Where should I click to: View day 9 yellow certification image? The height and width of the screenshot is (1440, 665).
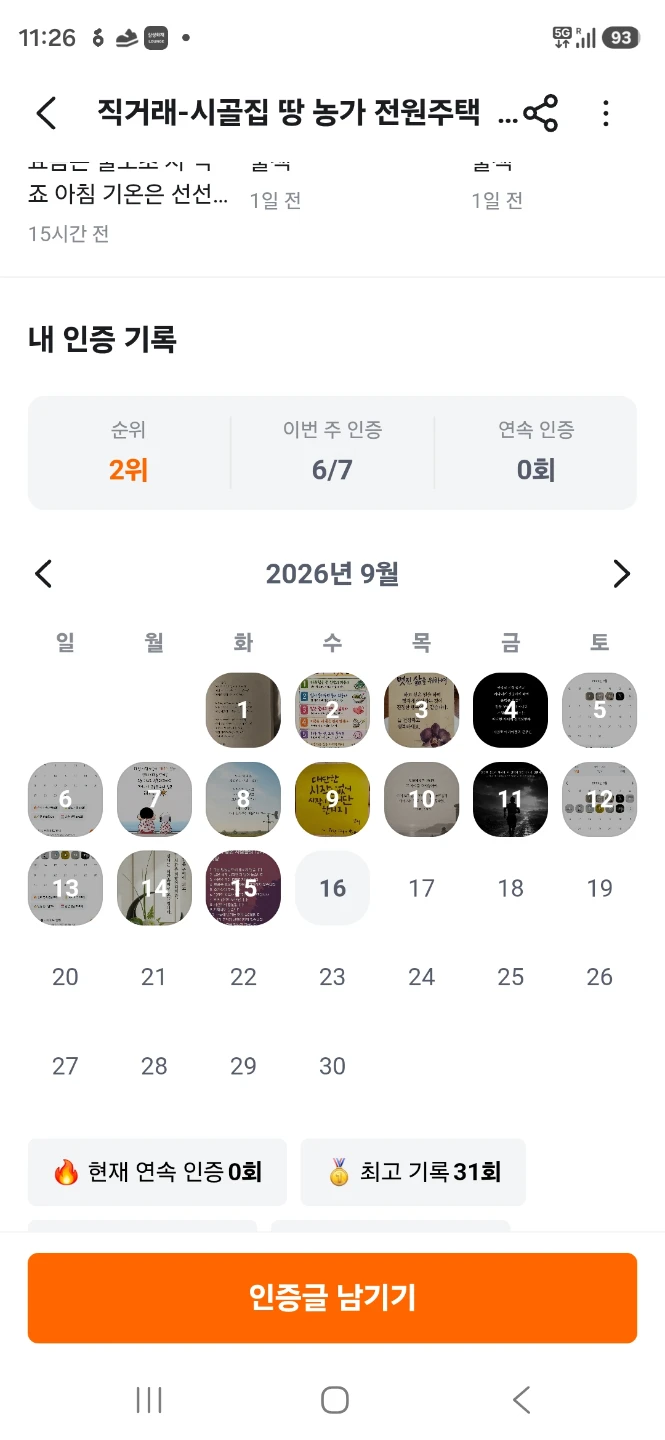[332, 799]
